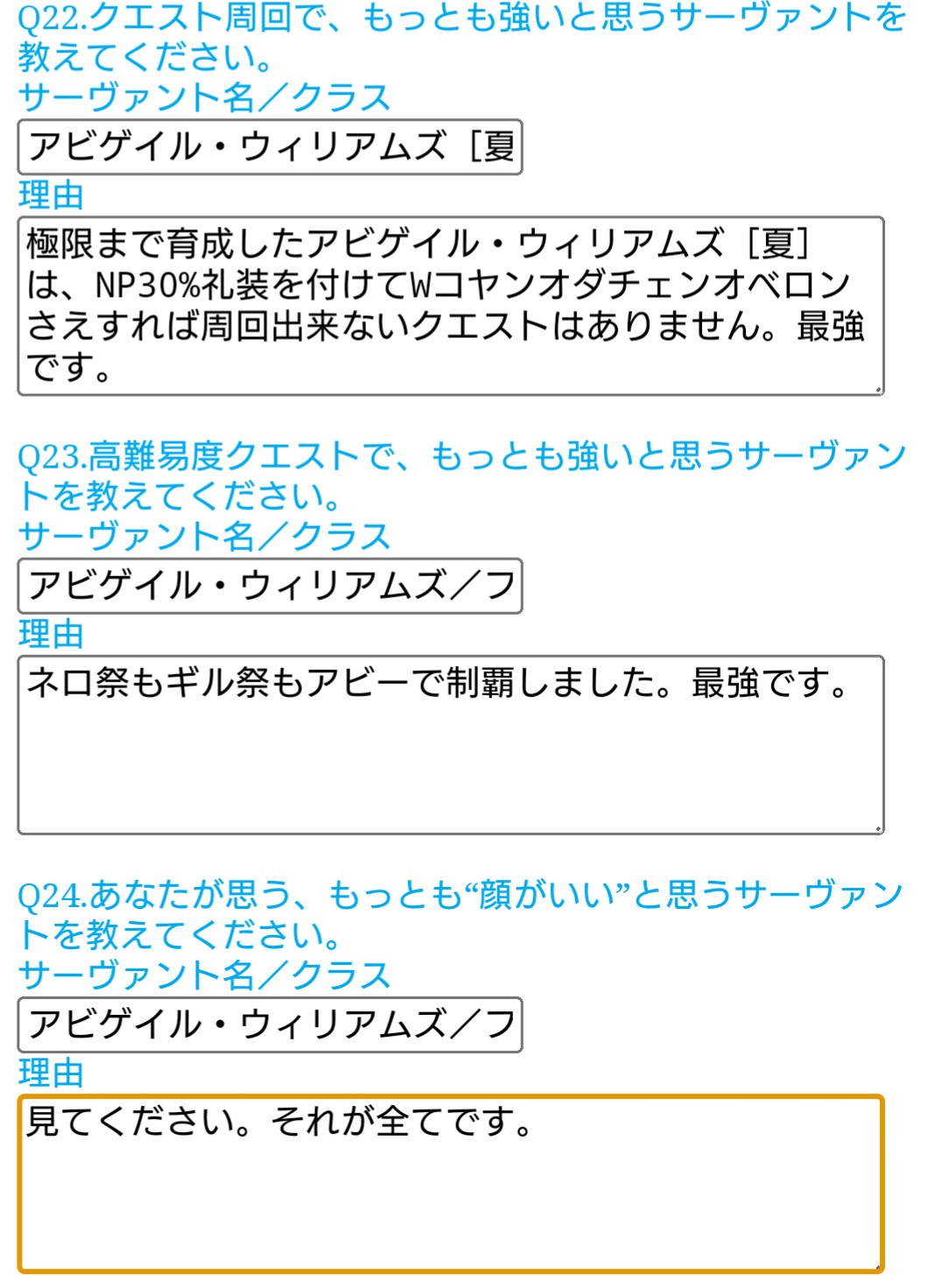Edit the Q22 reason text area

coord(450,306)
